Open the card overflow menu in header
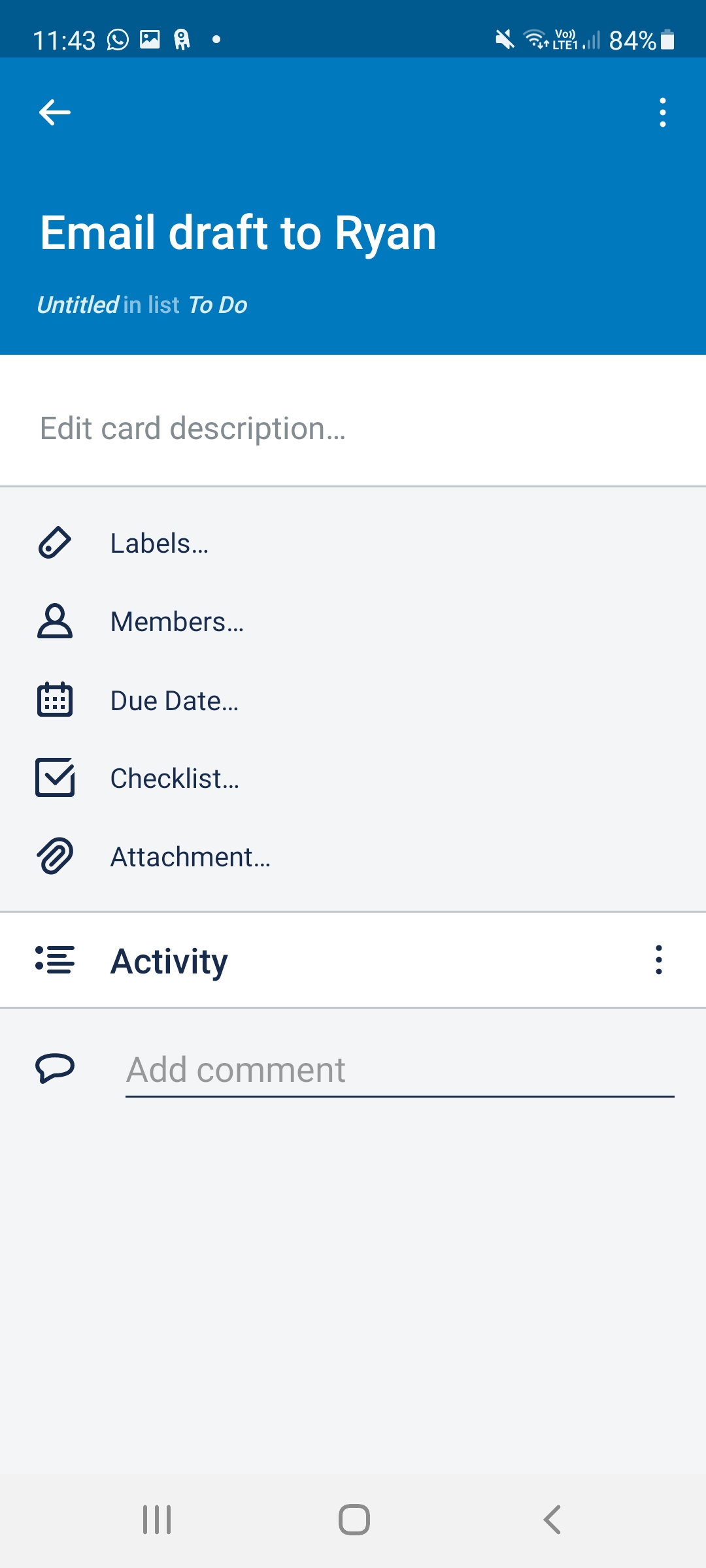Image resolution: width=706 pixels, height=1568 pixels. 663,112
